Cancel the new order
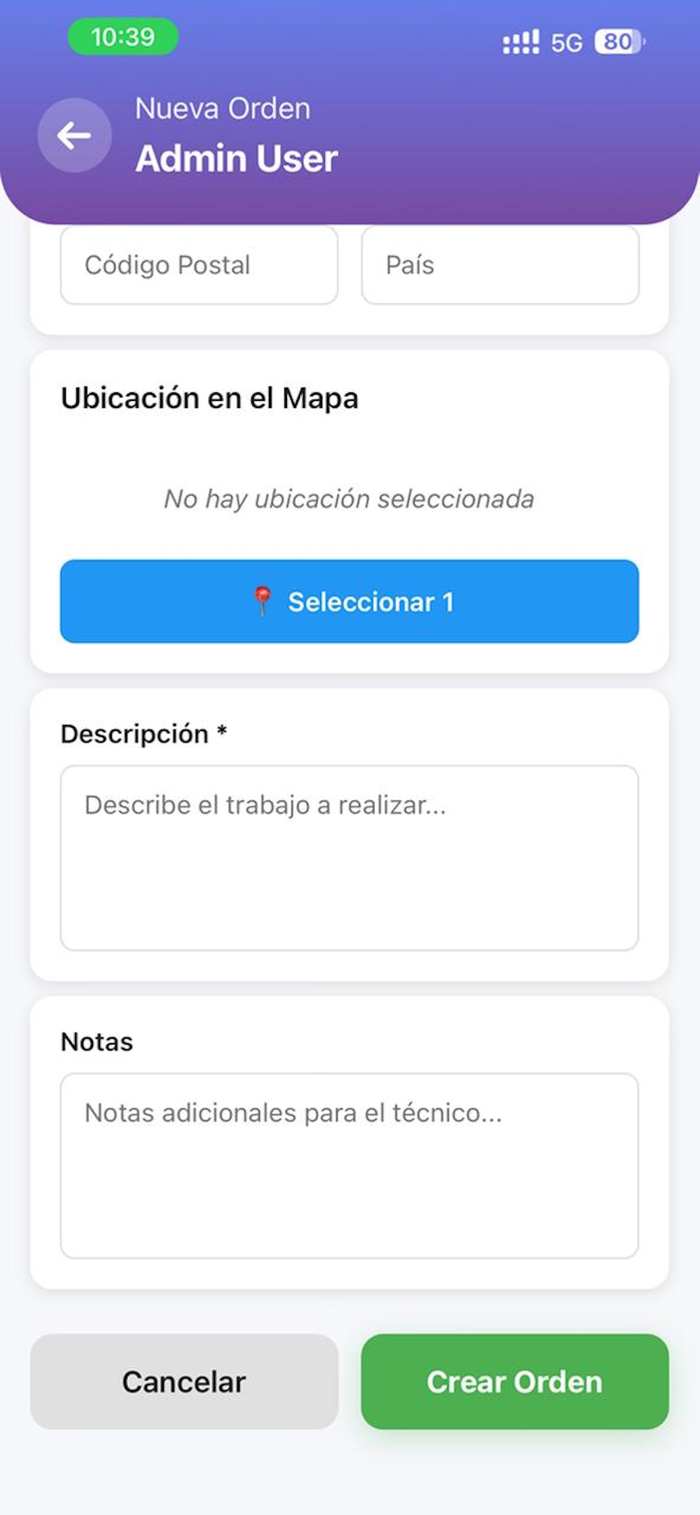Image resolution: width=700 pixels, height=1515 pixels. (184, 1381)
